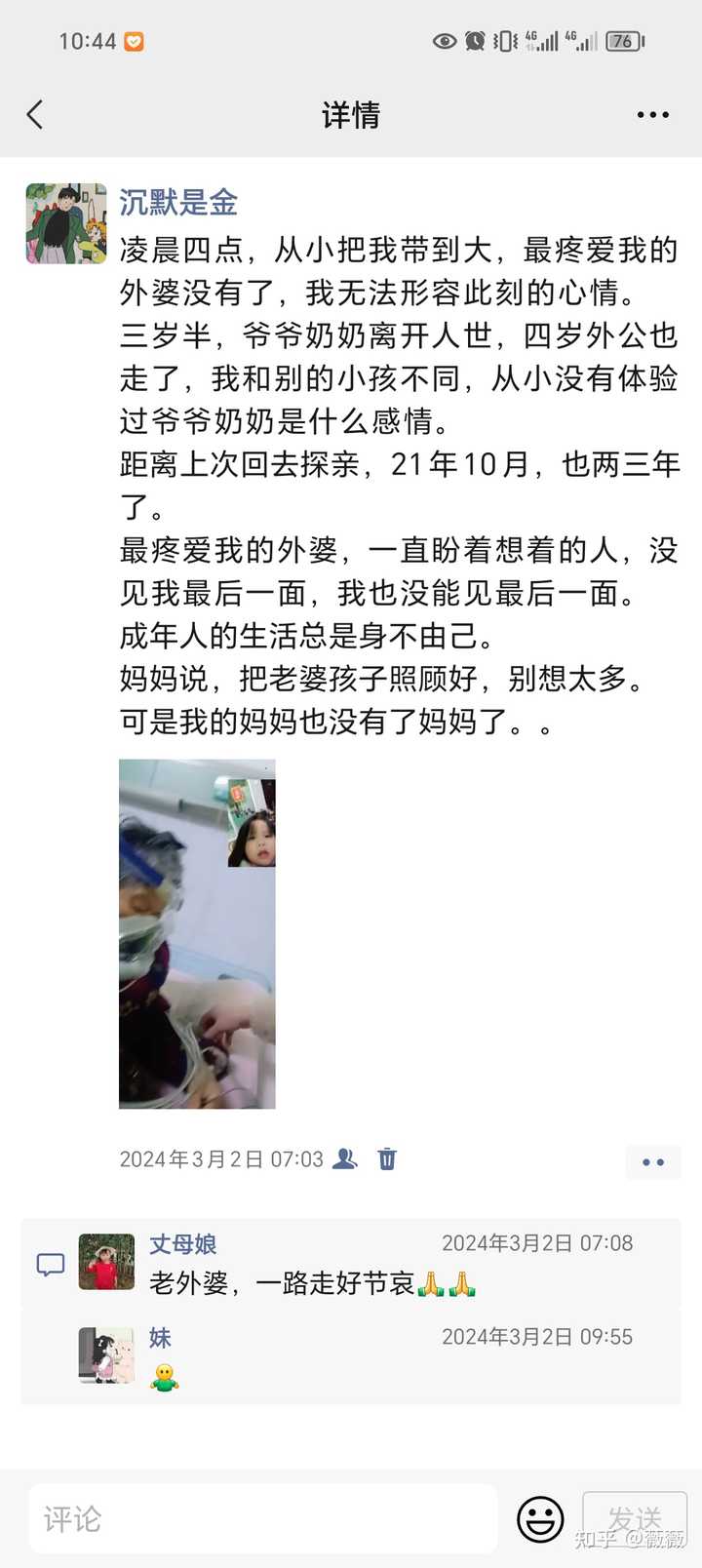Reply to 丈母娘's comment 老外婆，一路走好节哀
This screenshot has height=1568, width=702.
312,1283
